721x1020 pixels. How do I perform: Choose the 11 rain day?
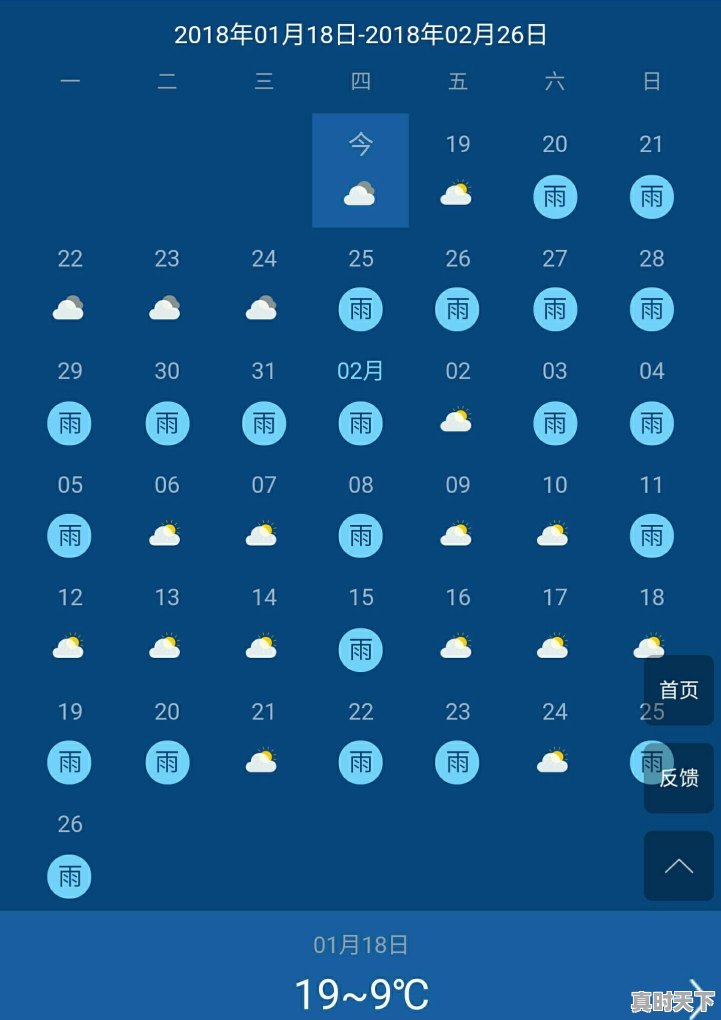coord(651,515)
